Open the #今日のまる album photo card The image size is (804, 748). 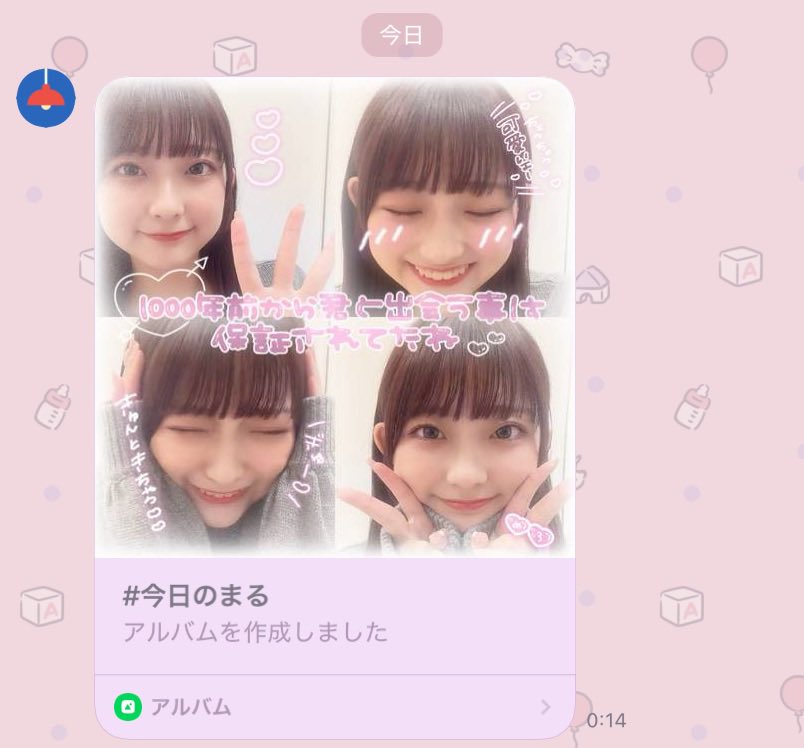[335, 318]
